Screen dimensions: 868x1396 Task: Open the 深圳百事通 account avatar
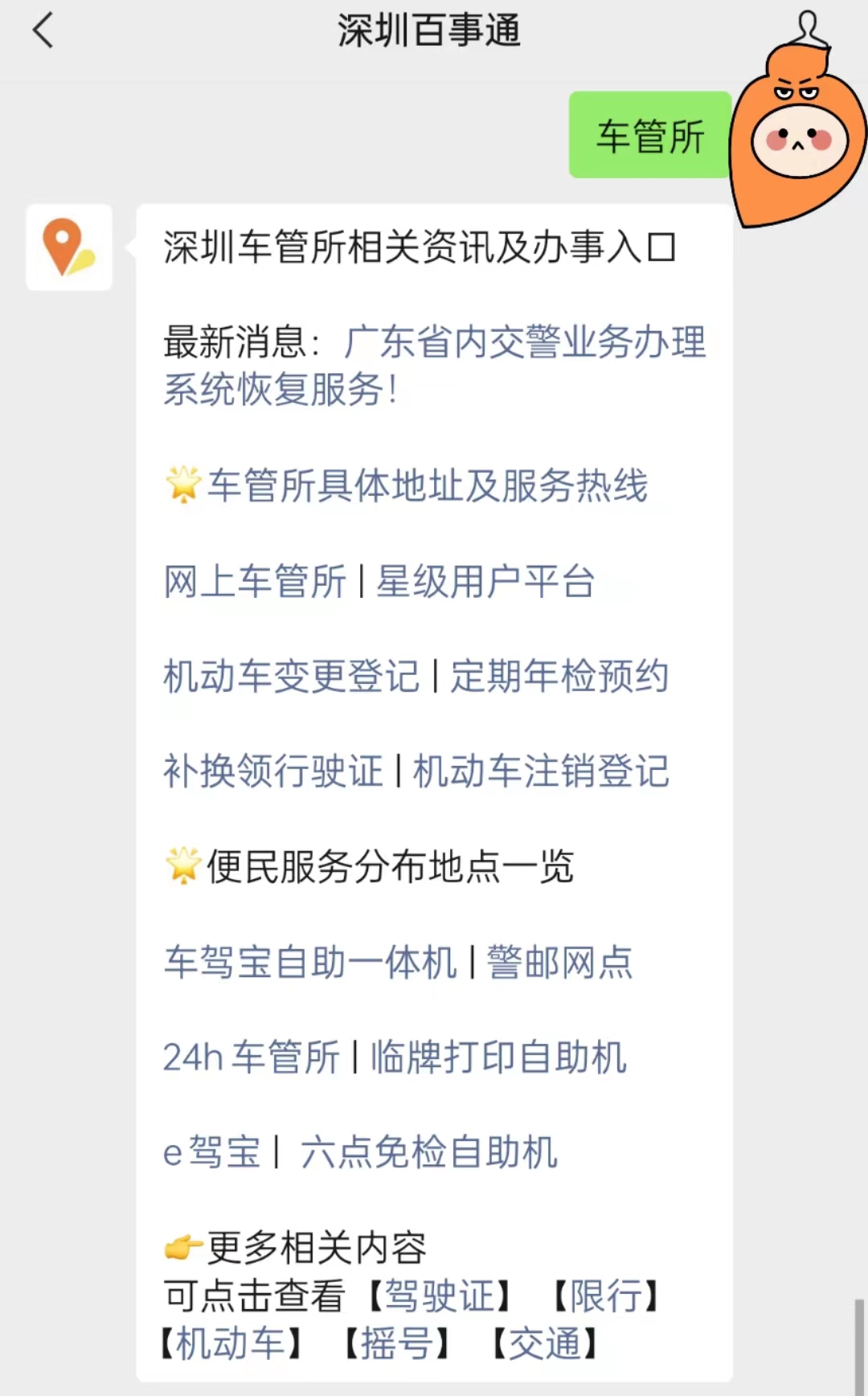tap(69, 248)
